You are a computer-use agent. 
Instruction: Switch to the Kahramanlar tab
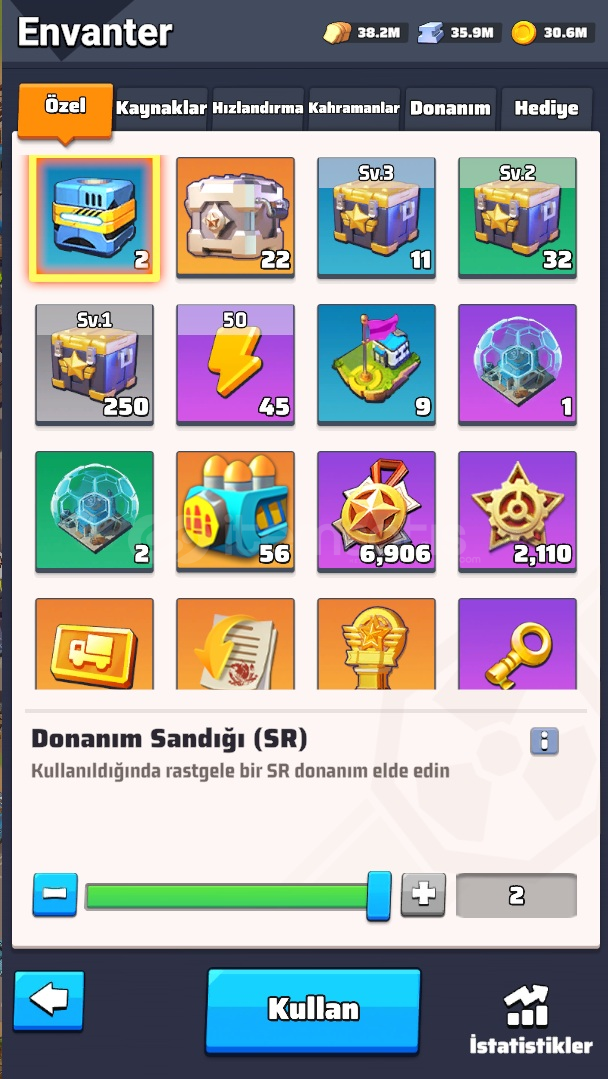pyautogui.click(x=354, y=108)
